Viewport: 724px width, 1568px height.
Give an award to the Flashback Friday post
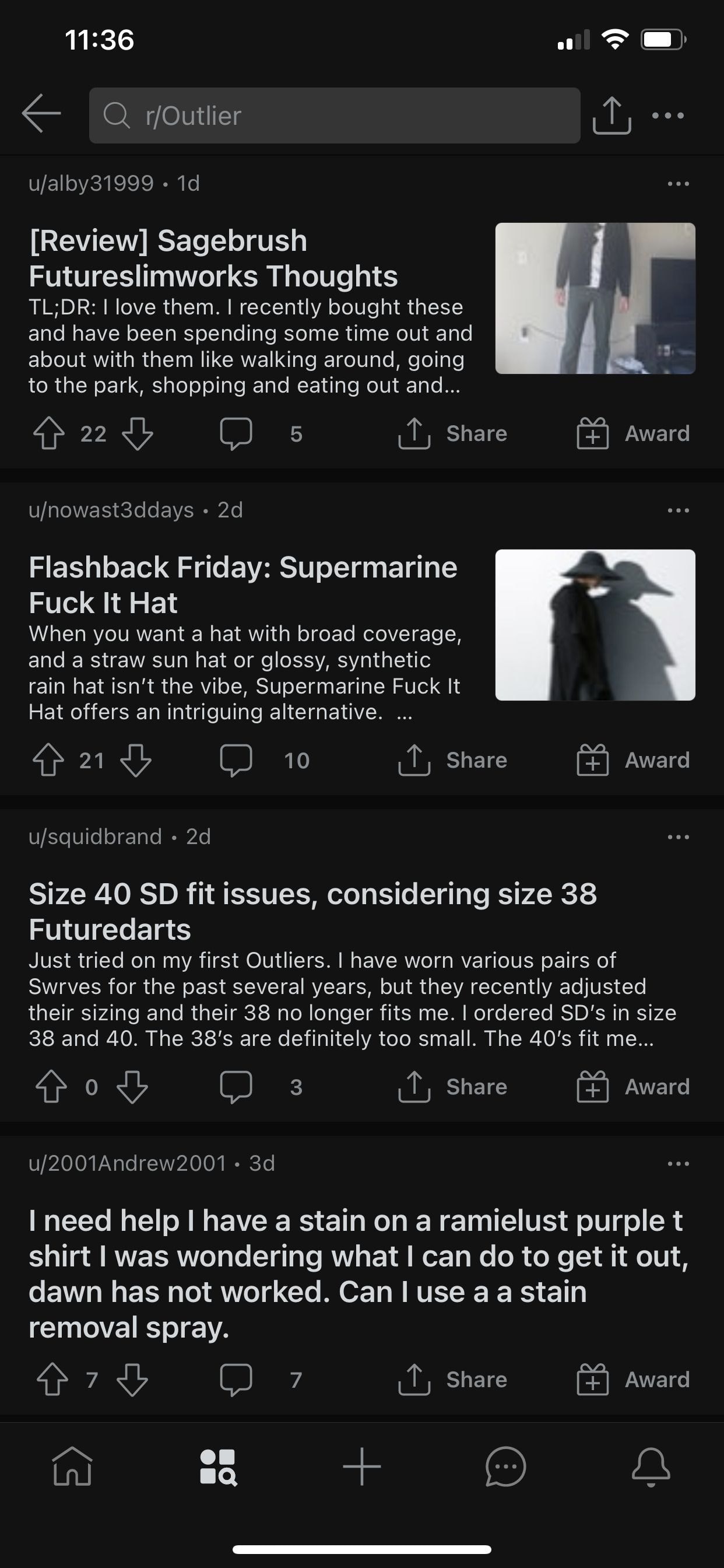tap(632, 760)
